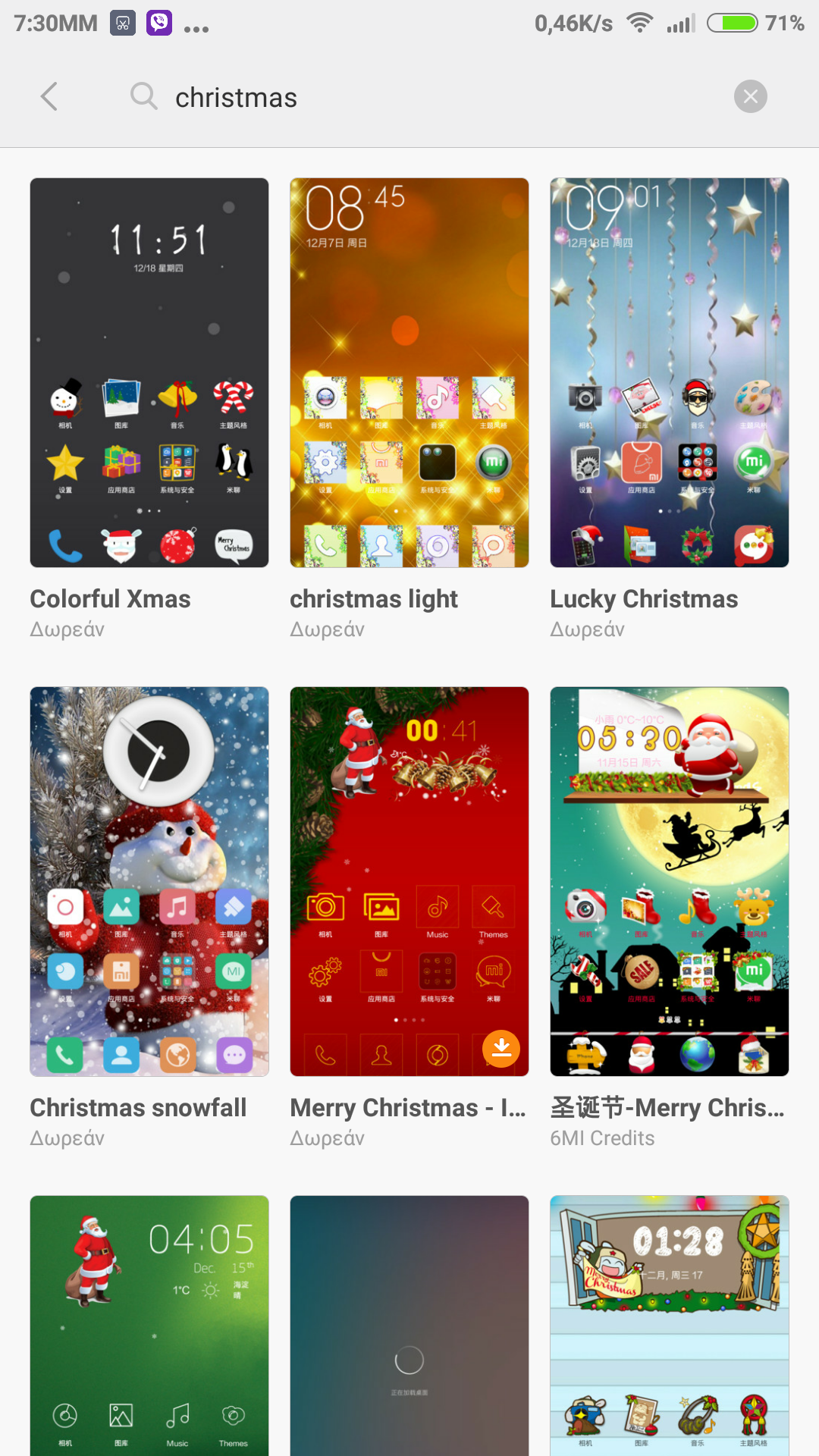Open the 6MI Credits Merry Christmas theme
Viewport: 819px width, 1456px height.
tap(670, 881)
